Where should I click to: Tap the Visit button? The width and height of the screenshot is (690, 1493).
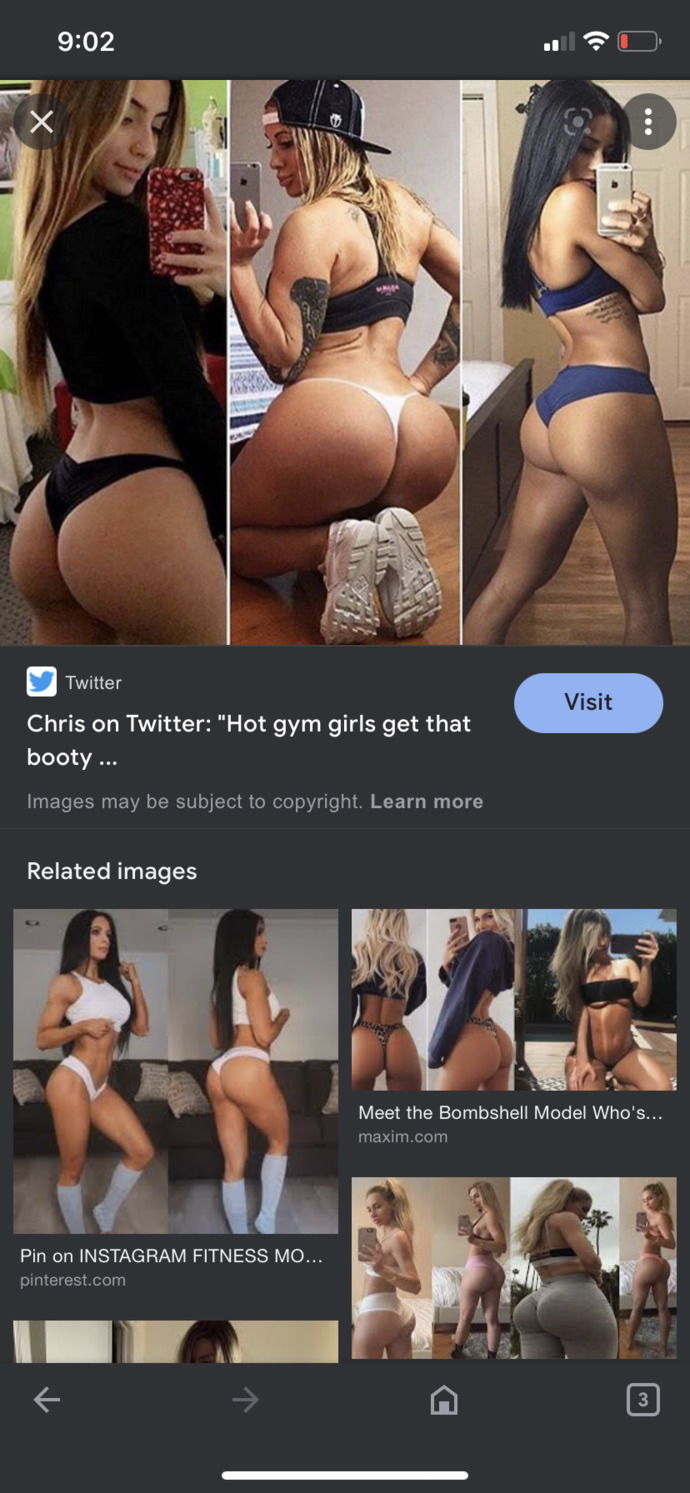[x=588, y=702]
